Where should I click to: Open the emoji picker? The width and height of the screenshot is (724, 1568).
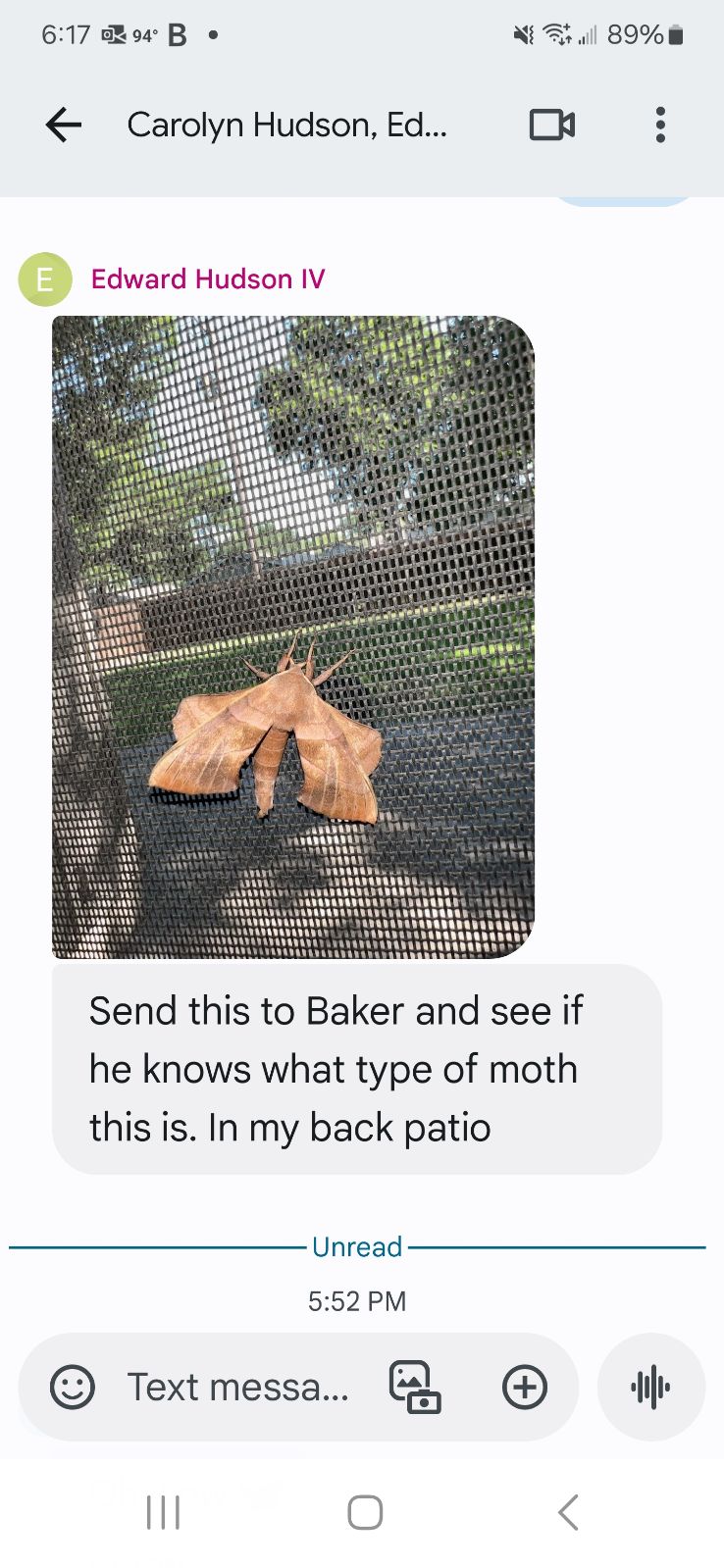[x=73, y=1387]
